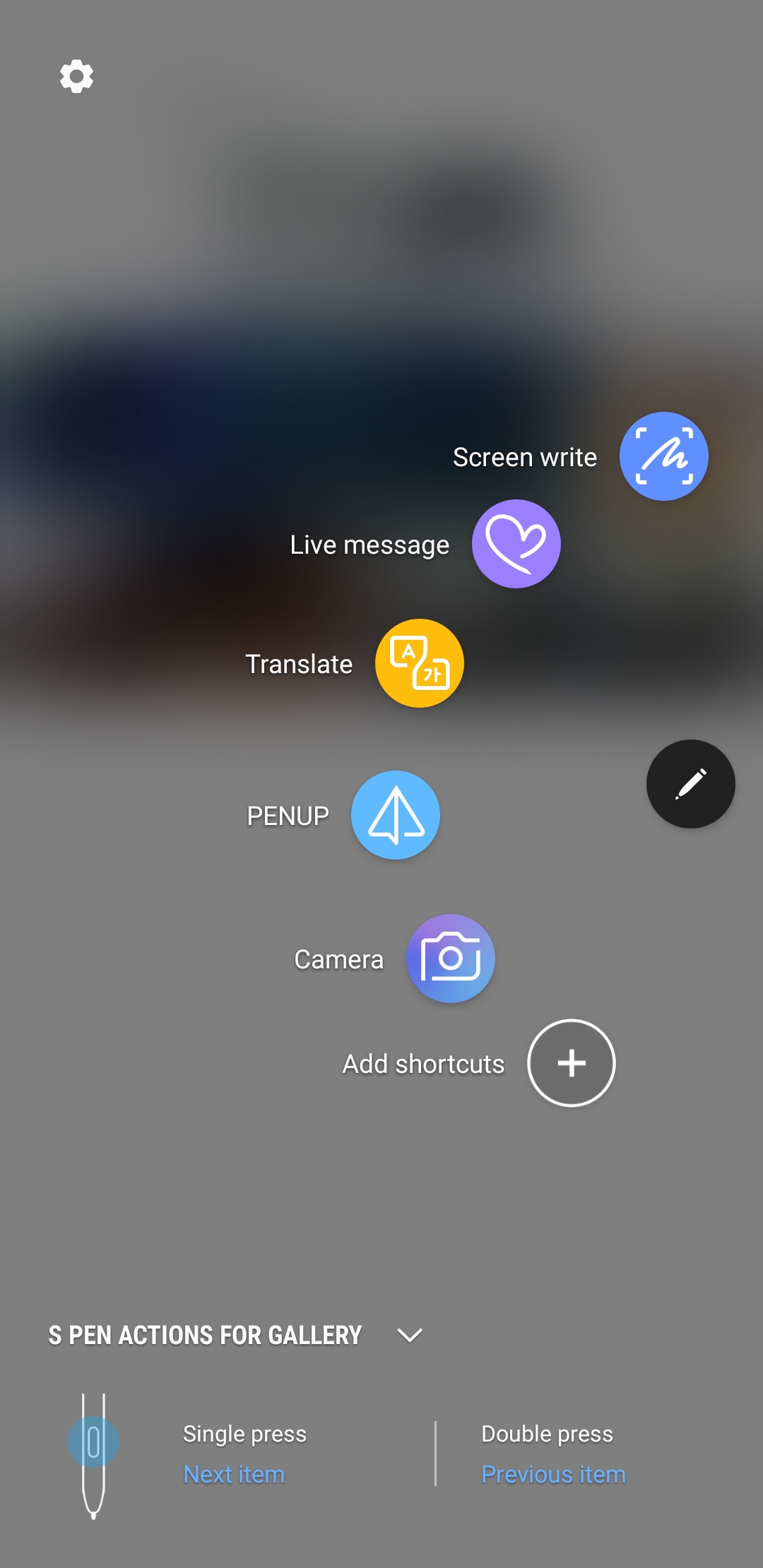Open Air command settings gear
Image resolution: width=763 pixels, height=1568 pixels.
tap(76, 76)
